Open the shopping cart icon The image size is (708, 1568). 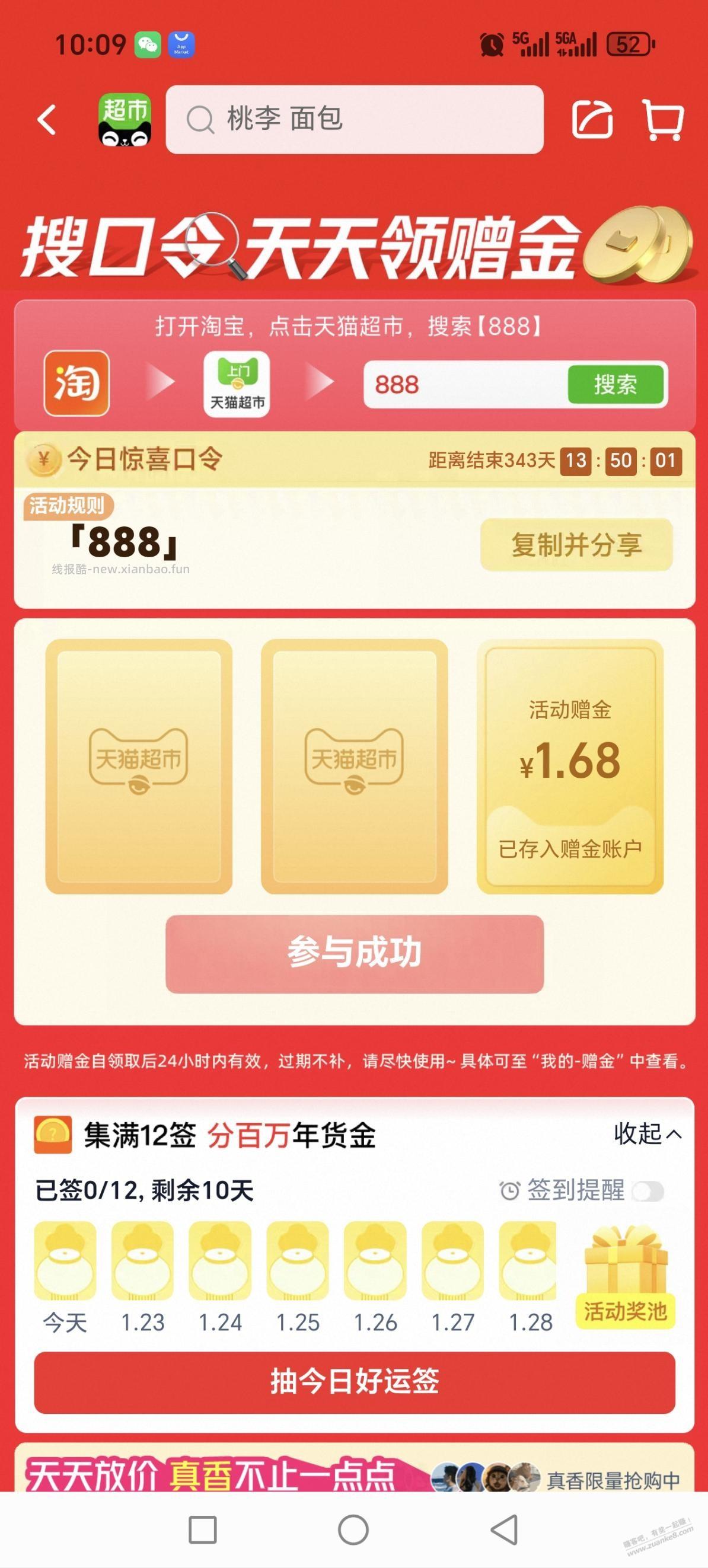click(x=664, y=119)
